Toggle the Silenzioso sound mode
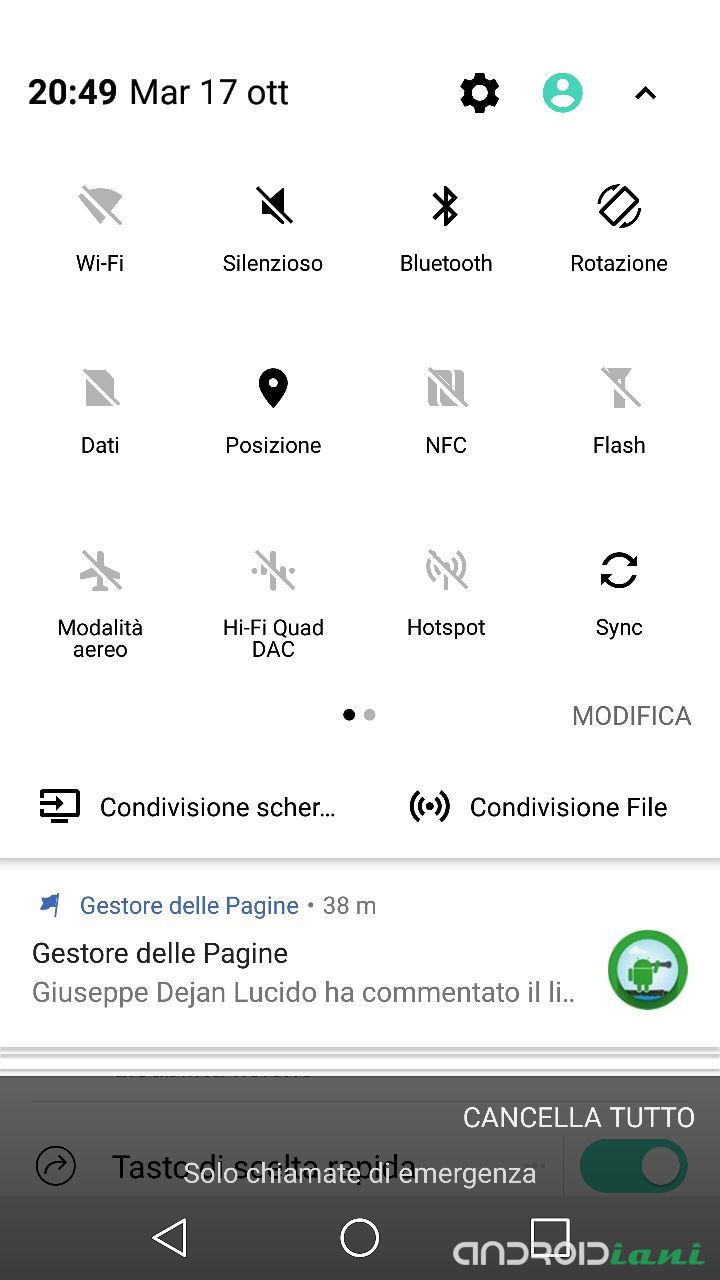Screen dimensions: 720x1280 pyautogui.click(x=273, y=208)
